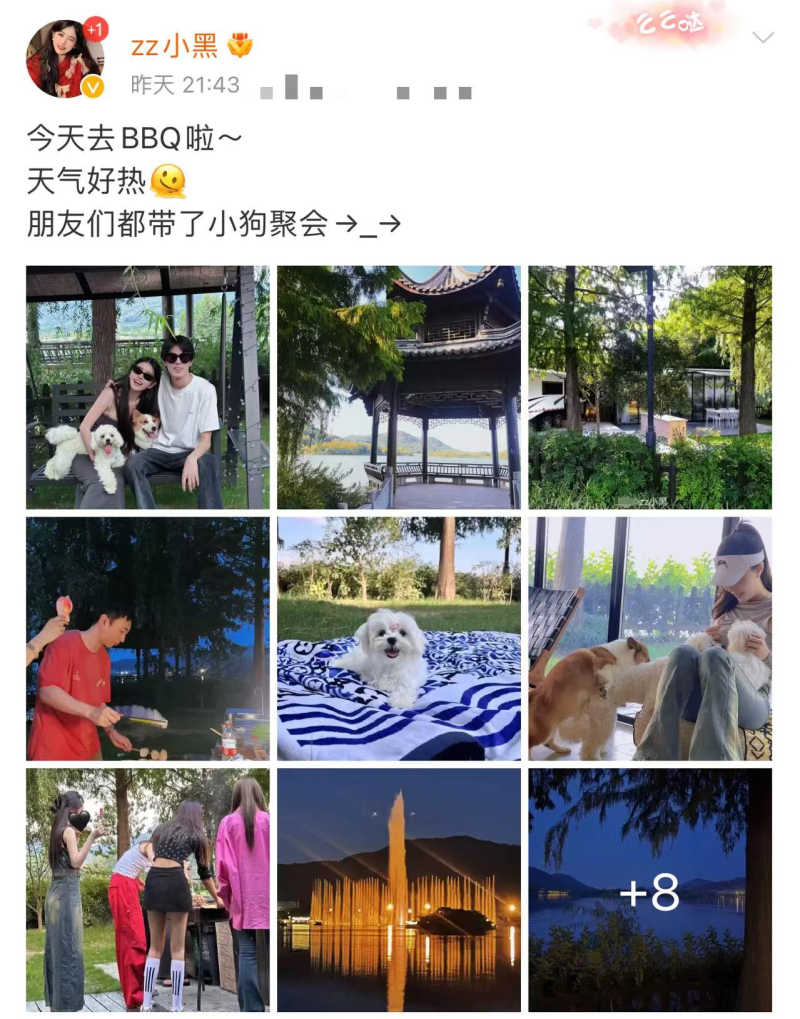Open the couple with dogs photo

point(147,387)
